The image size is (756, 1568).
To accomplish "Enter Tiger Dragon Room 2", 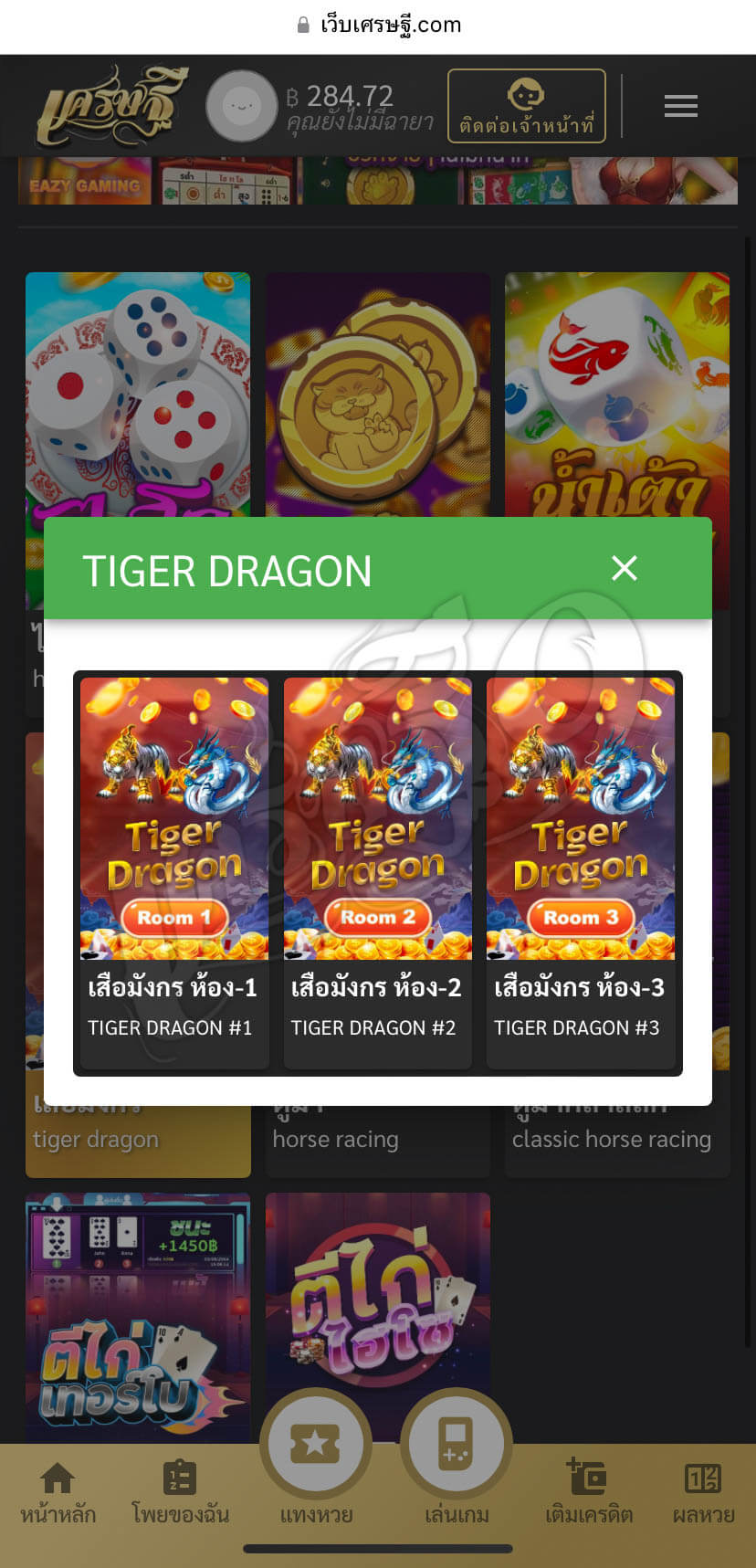I will 377,870.
